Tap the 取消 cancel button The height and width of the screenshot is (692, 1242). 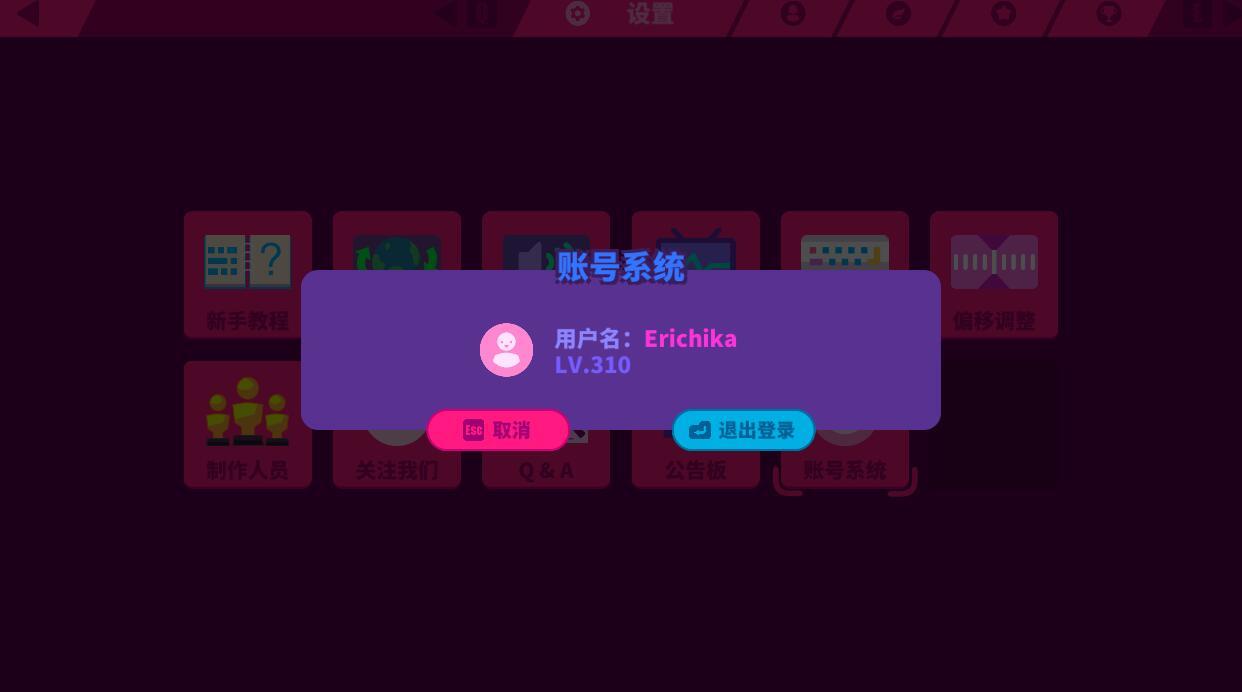point(498,430)
